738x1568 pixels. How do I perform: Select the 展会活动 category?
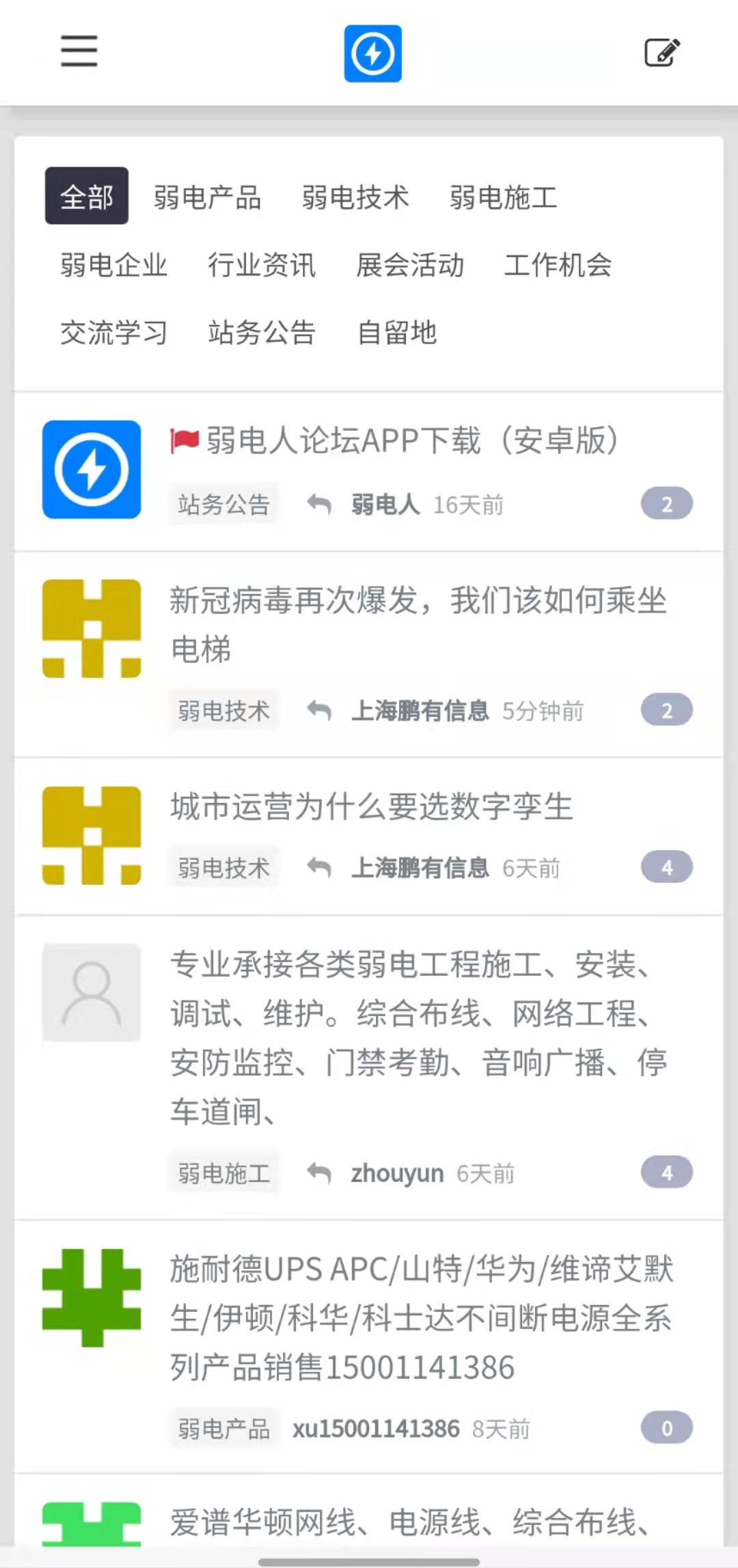pyautogui.click(x=410, y=264)
